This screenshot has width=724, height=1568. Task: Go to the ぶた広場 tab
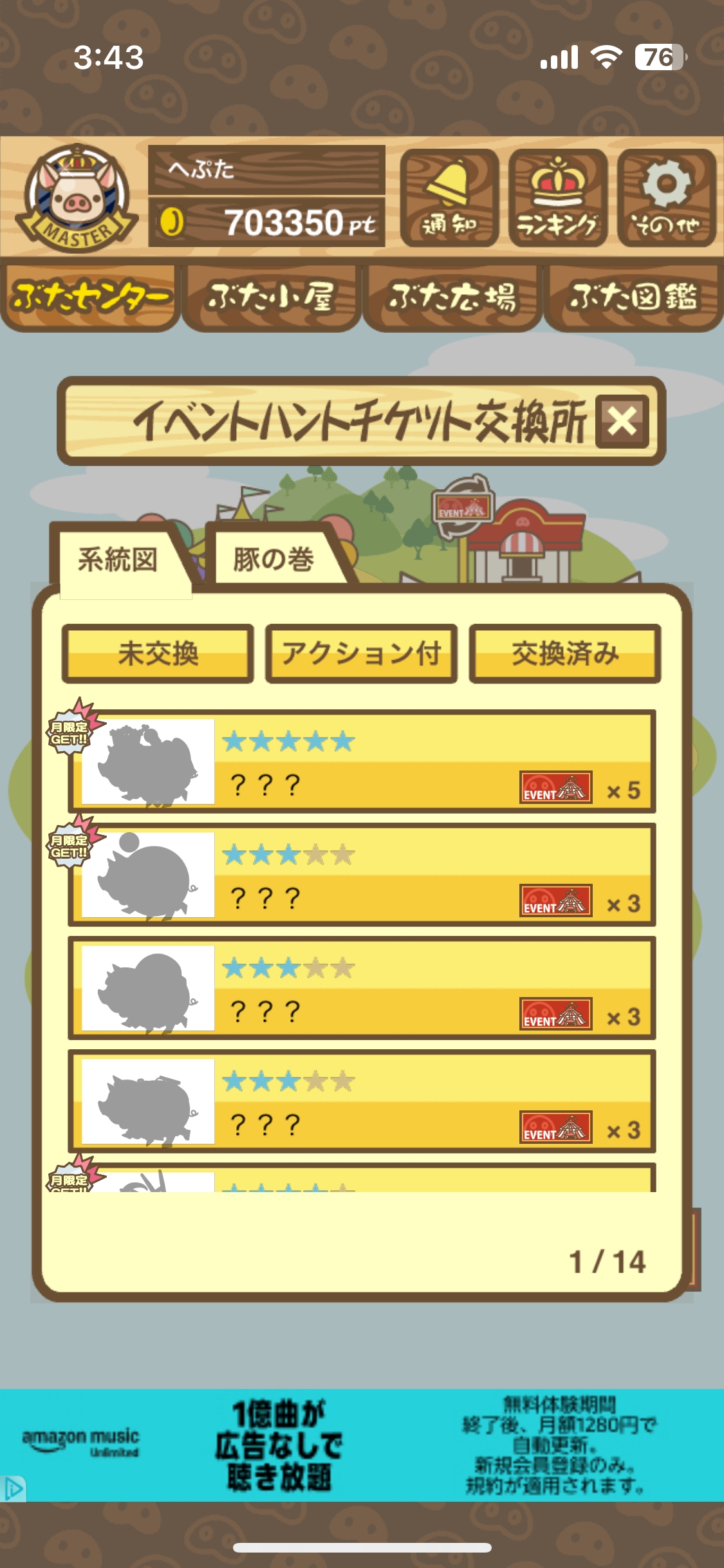point(452,297)
